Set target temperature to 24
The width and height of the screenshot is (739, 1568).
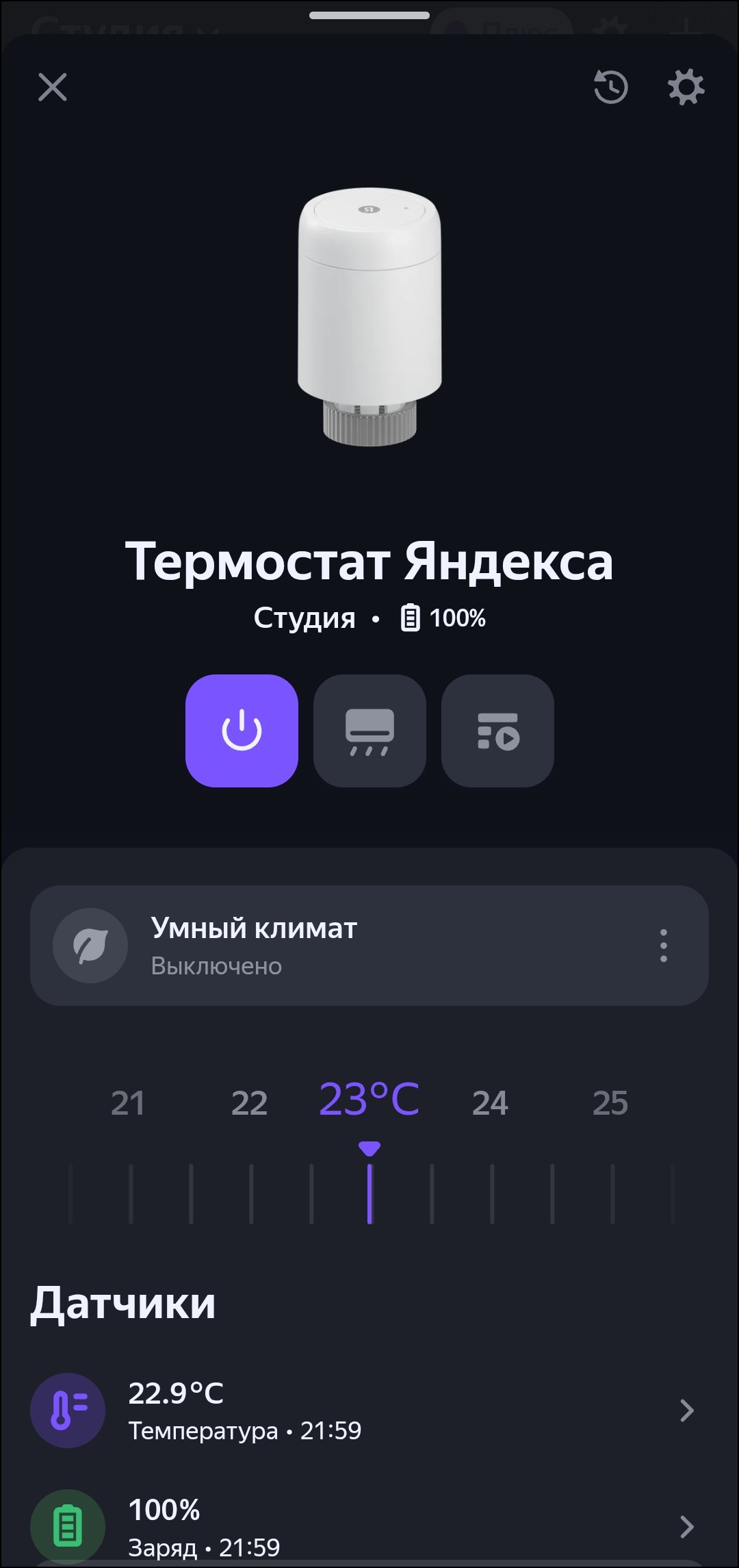point(490,1104)
